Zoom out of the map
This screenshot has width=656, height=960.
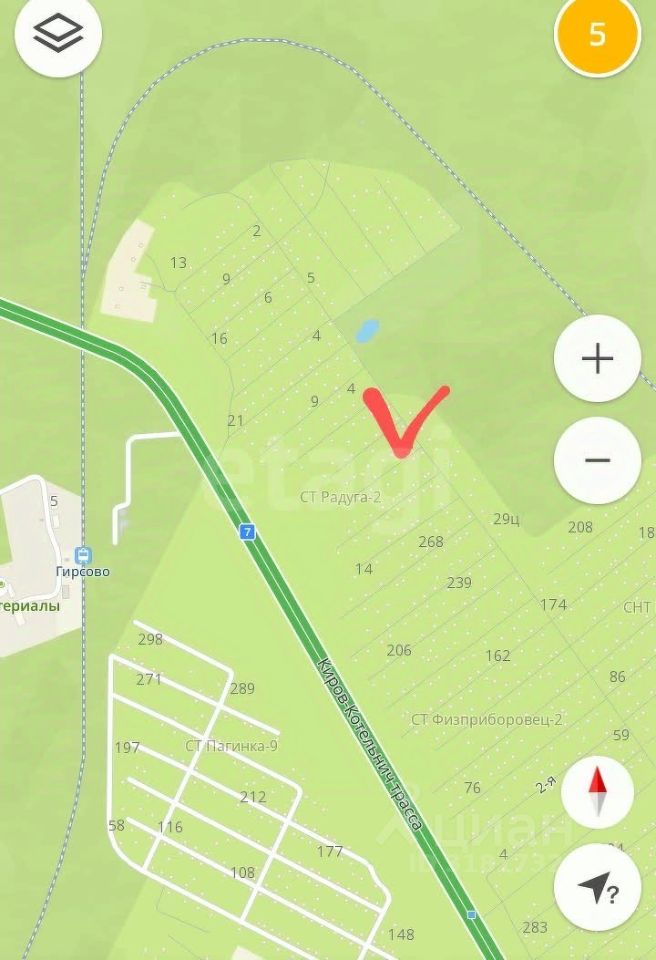597,460
